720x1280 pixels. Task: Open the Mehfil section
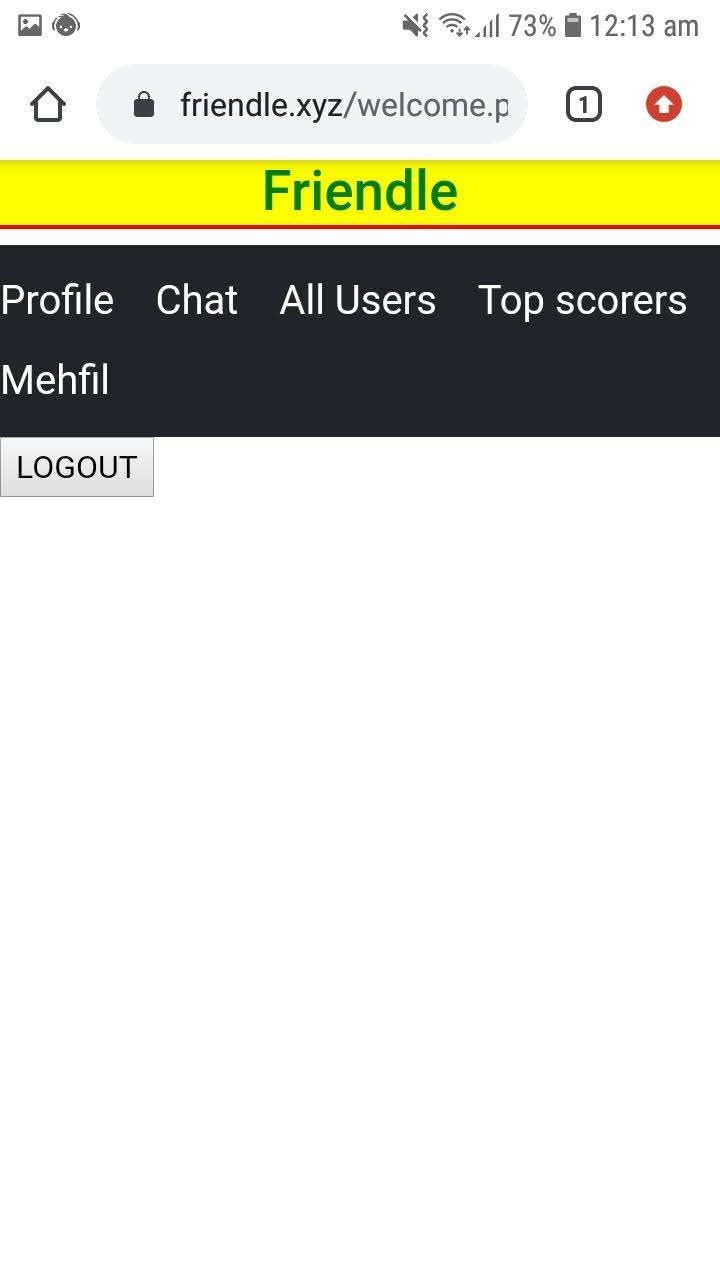pyautogui.click(x=55, y=380)
